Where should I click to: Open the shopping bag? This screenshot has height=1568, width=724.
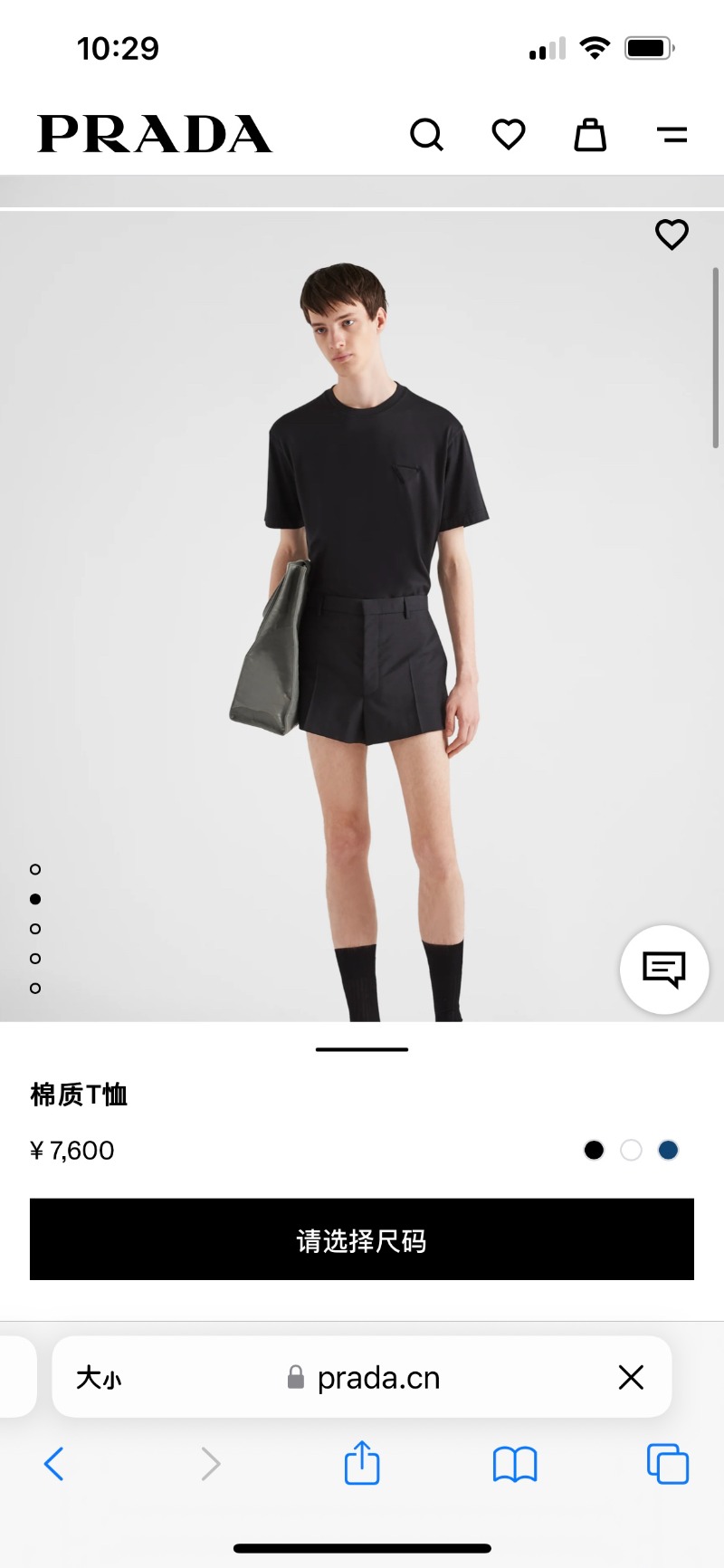pos(590,135)
